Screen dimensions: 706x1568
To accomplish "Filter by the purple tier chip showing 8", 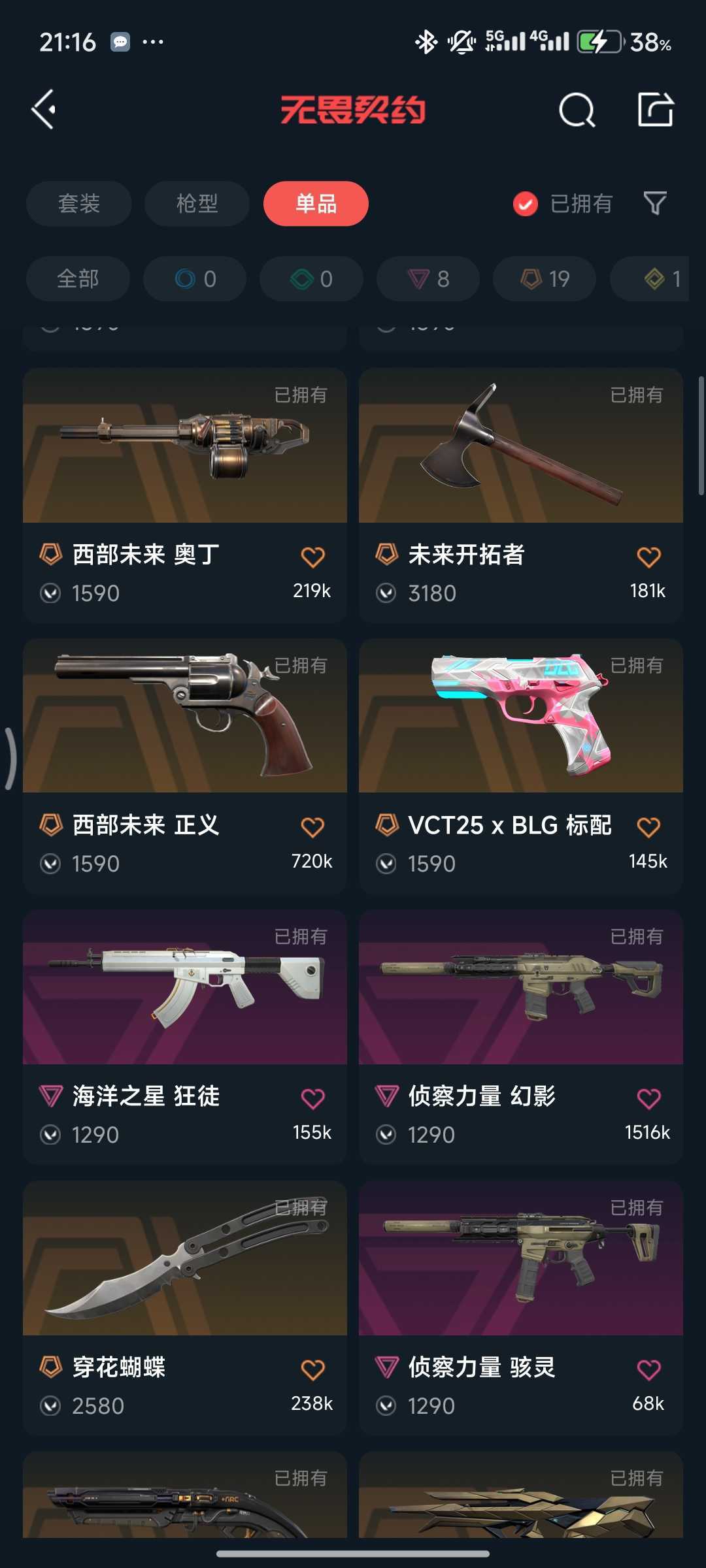I will pyautogui.click(x=428, y=279).
